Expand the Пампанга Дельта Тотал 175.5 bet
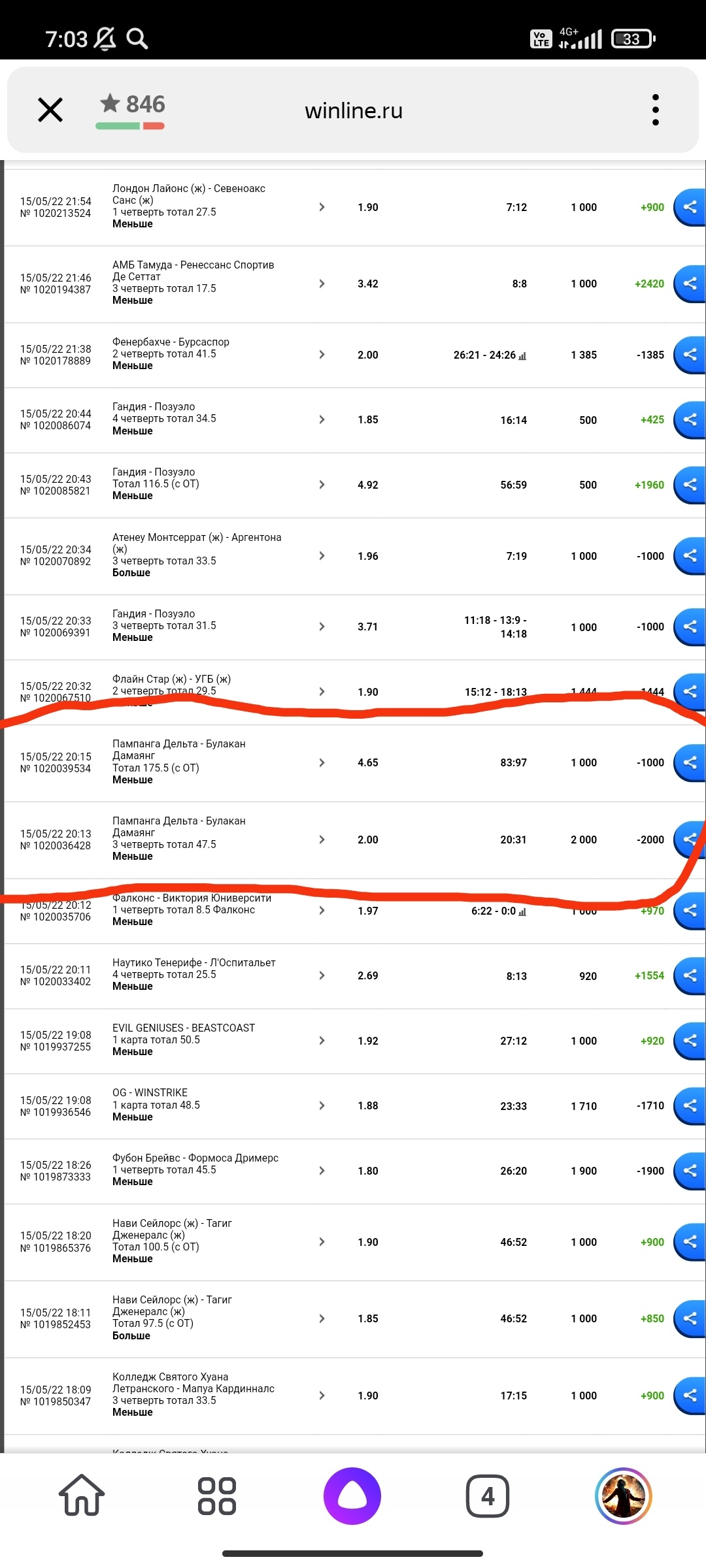Screen dimensions: 706x1568 (x=322, y=762)
